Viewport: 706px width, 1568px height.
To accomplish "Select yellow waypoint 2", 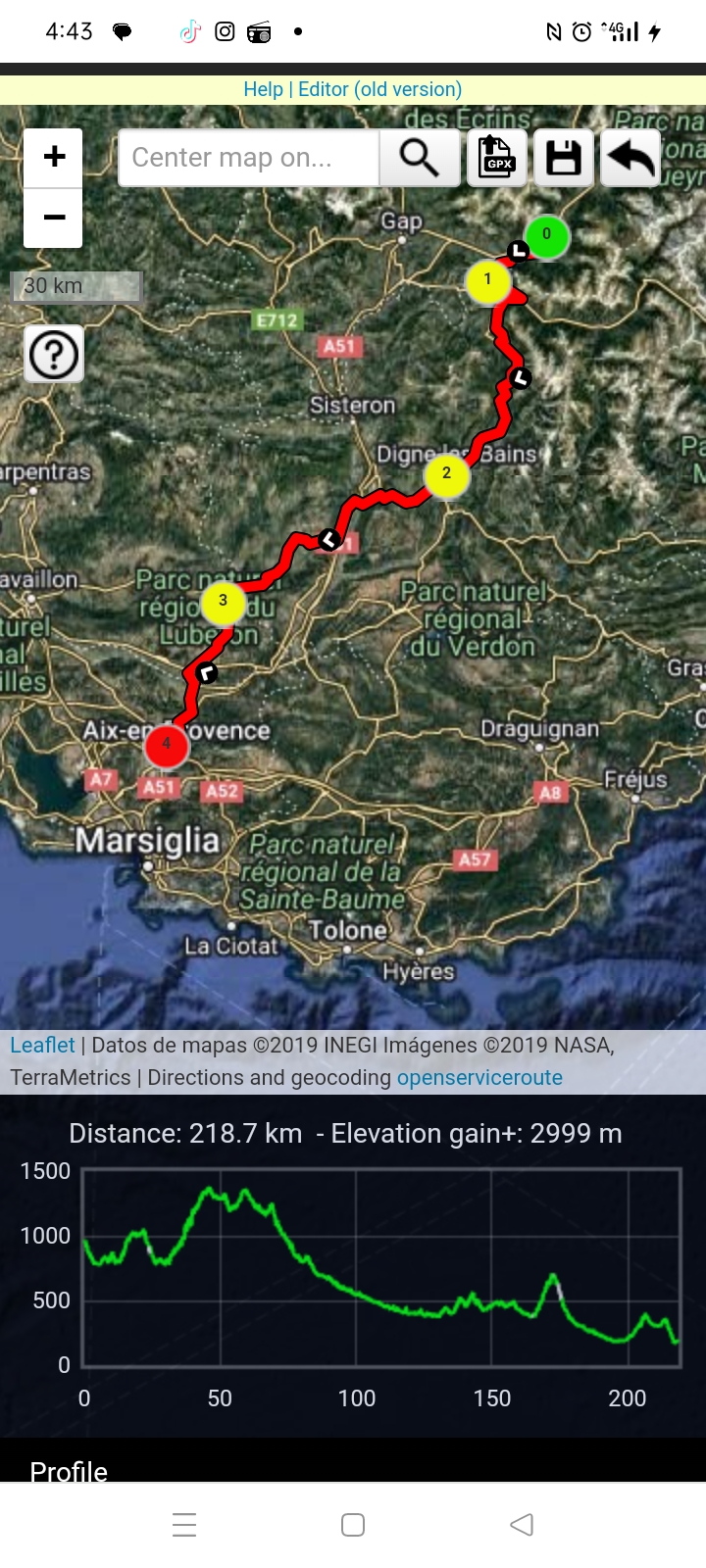I will [x=446, y=474].
